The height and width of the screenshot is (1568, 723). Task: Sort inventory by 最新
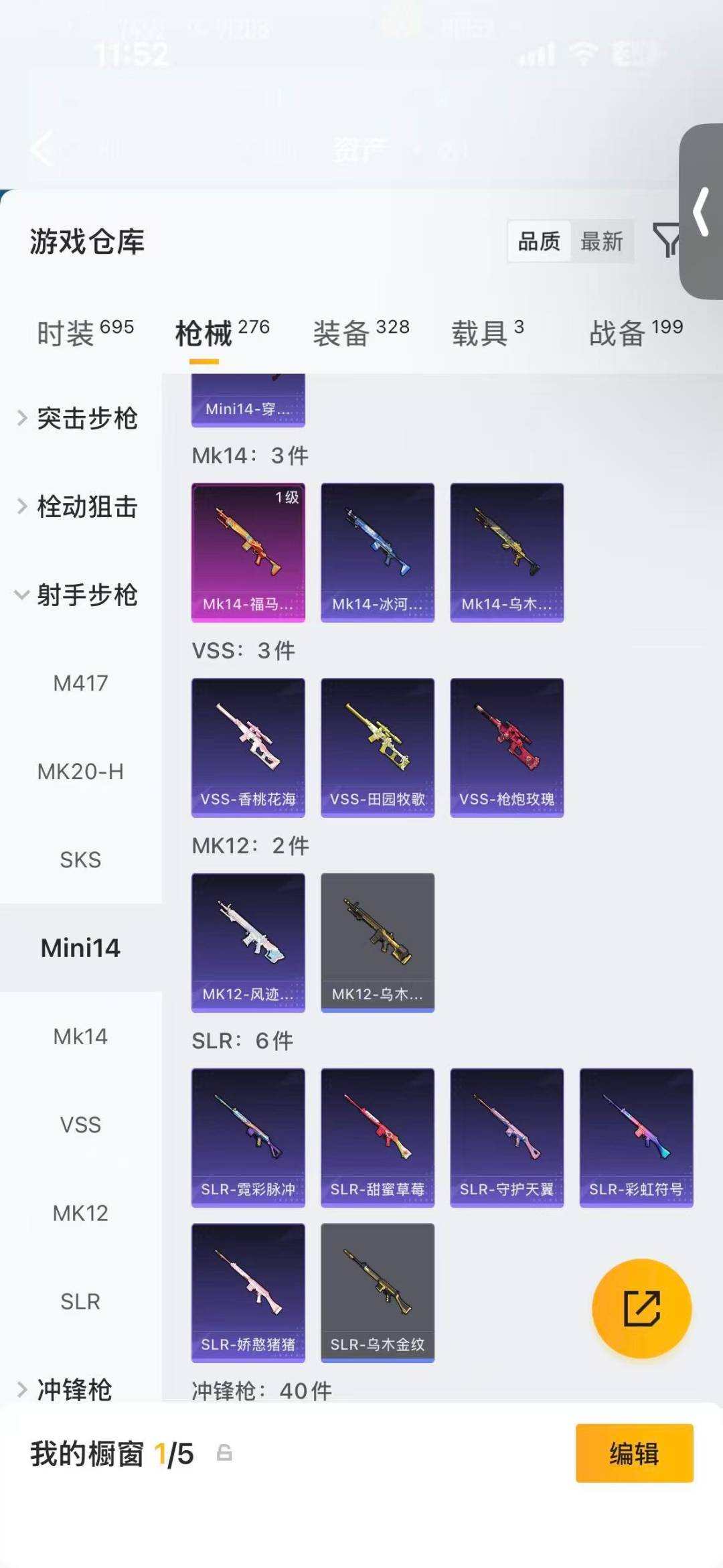[602, 241]
